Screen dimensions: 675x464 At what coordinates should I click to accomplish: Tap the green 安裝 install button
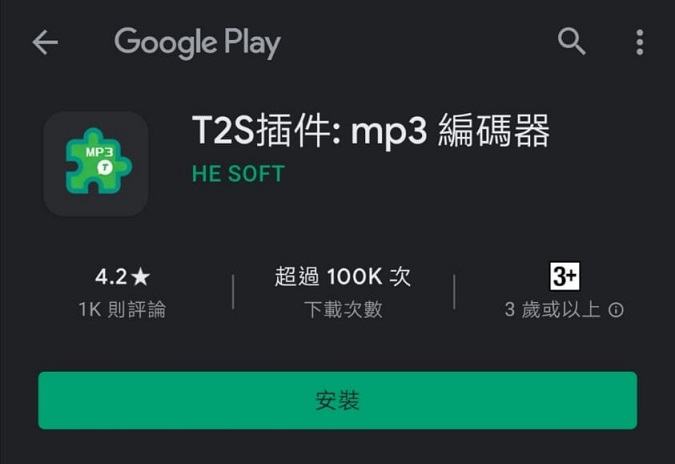pyautogui.click(x=337, y=401)
